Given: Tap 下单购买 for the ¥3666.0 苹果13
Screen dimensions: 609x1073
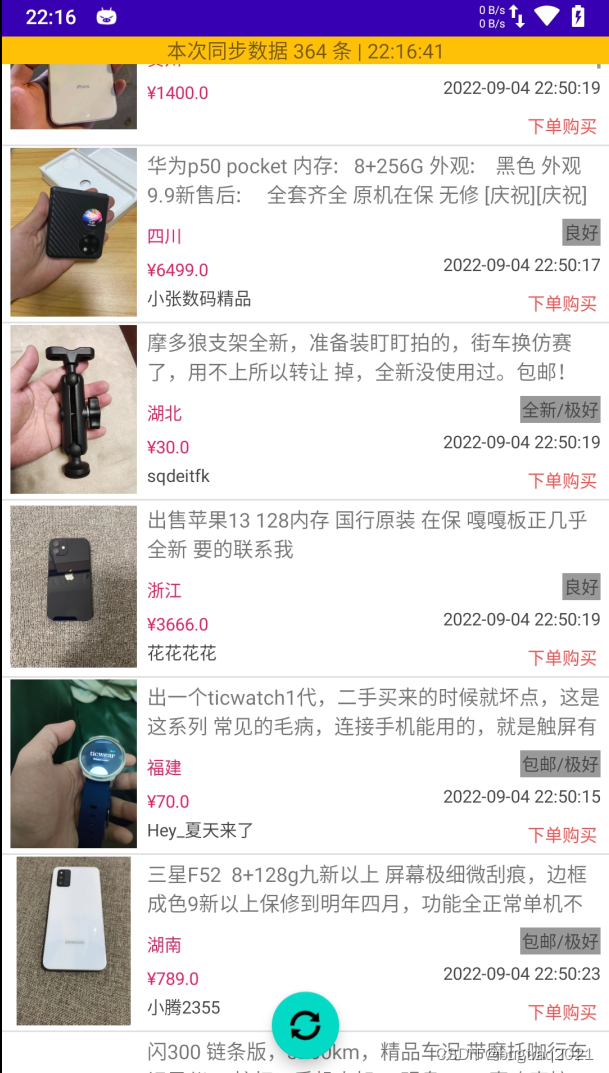Looking at the screenshot, I should point(562,657).
